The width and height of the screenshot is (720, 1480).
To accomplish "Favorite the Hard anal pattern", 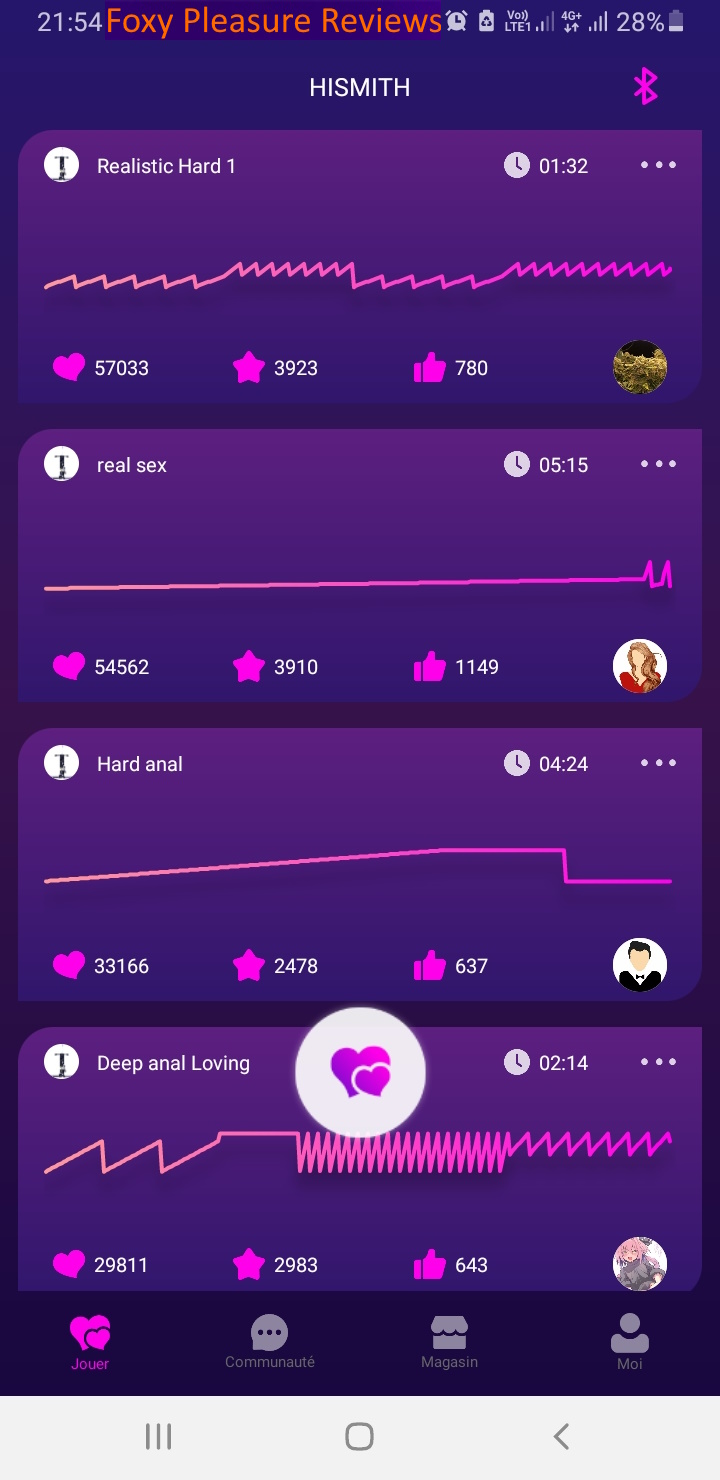I will [x=248, y=966].
